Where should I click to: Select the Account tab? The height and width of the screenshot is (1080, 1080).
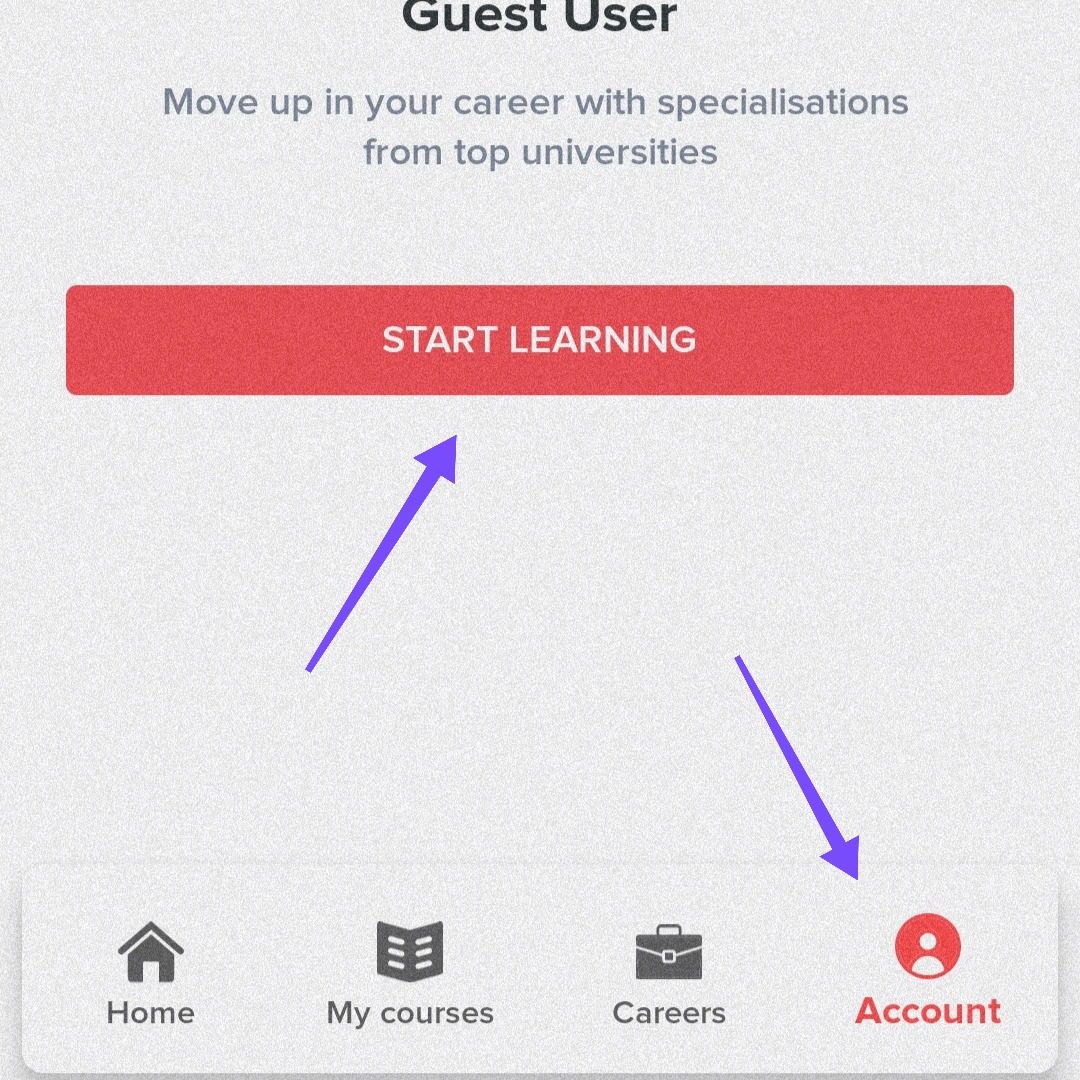click(x=928, y=972)
